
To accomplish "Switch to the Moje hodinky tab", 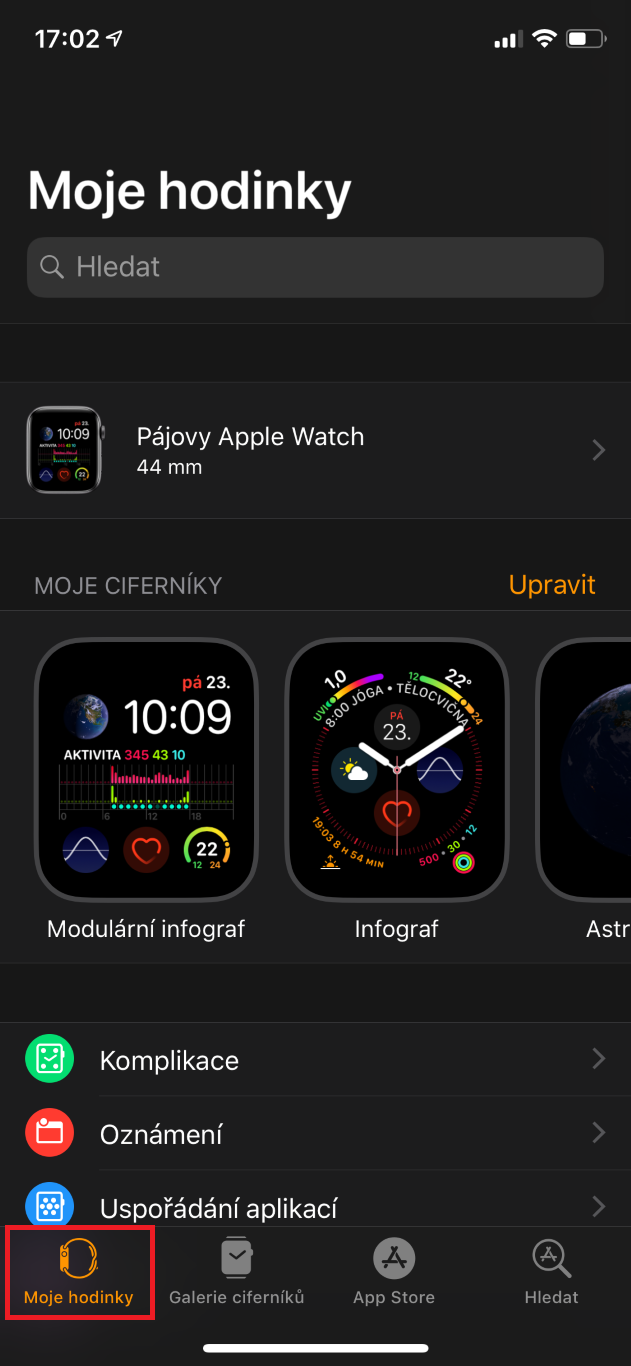I will click(79, 1272).
